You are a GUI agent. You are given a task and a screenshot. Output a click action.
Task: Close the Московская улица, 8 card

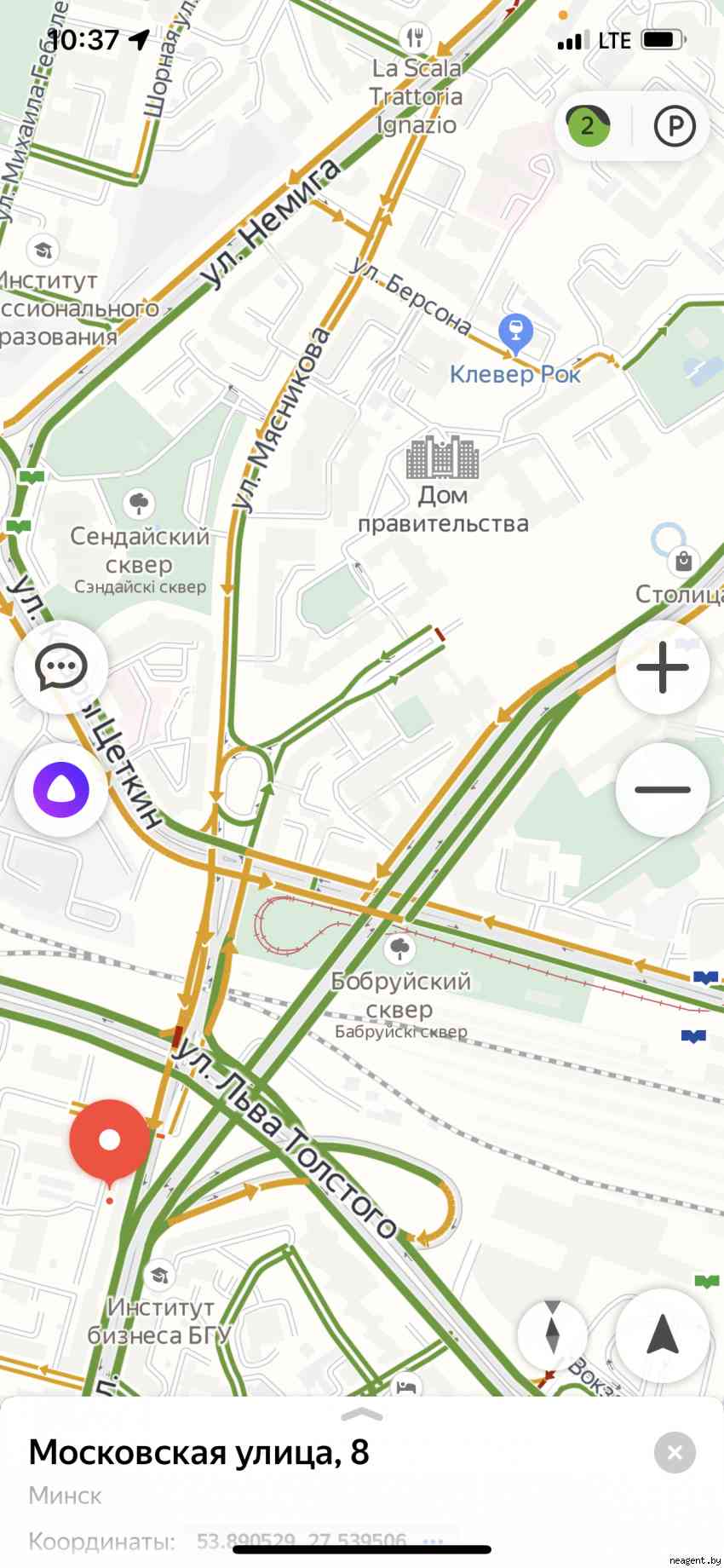point(675,1452)
